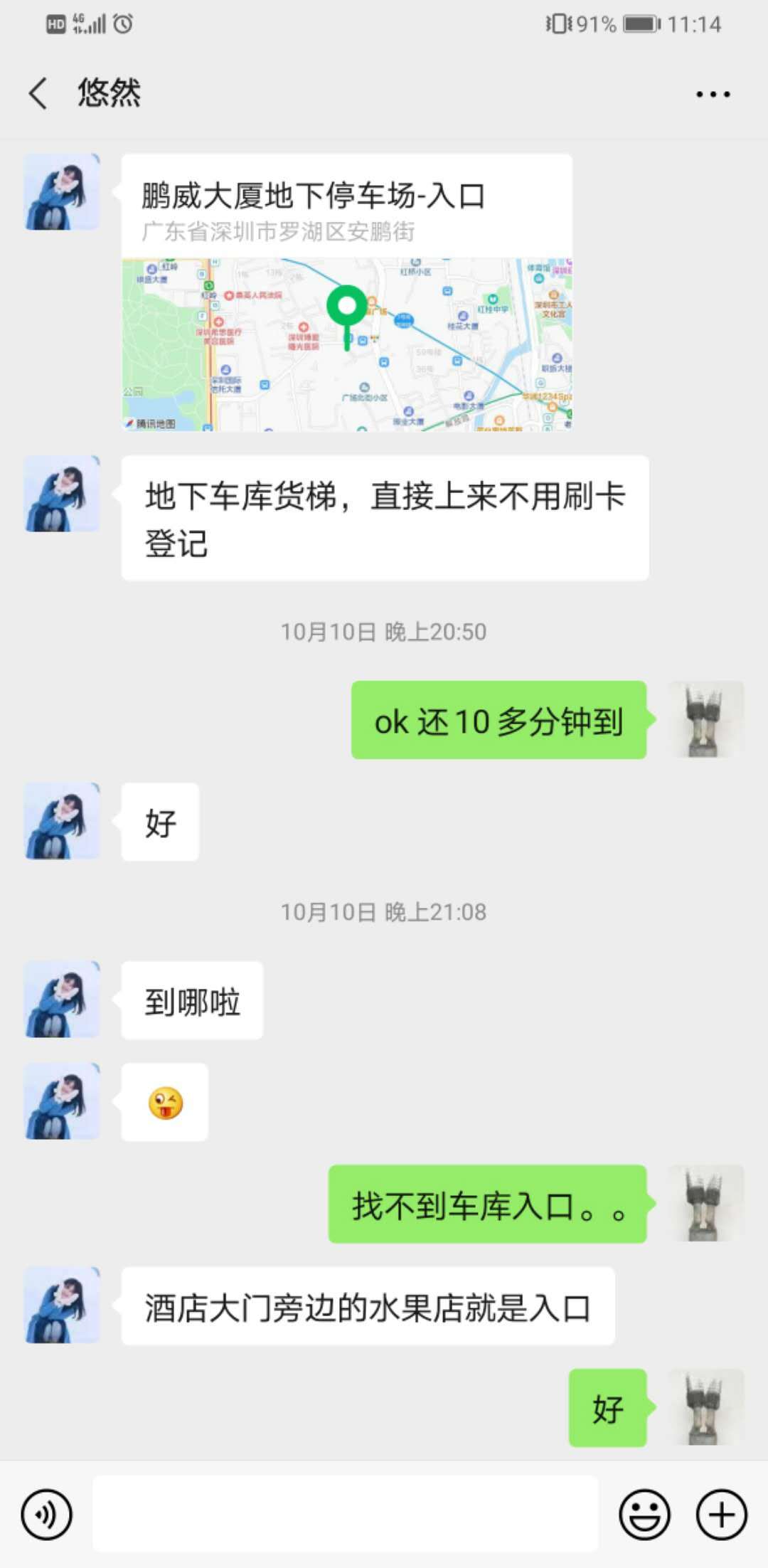The image size is (768, 1568).
Task: View 悠然's profile from the 到哪啦 message avatar
Action: pos(62,999)
